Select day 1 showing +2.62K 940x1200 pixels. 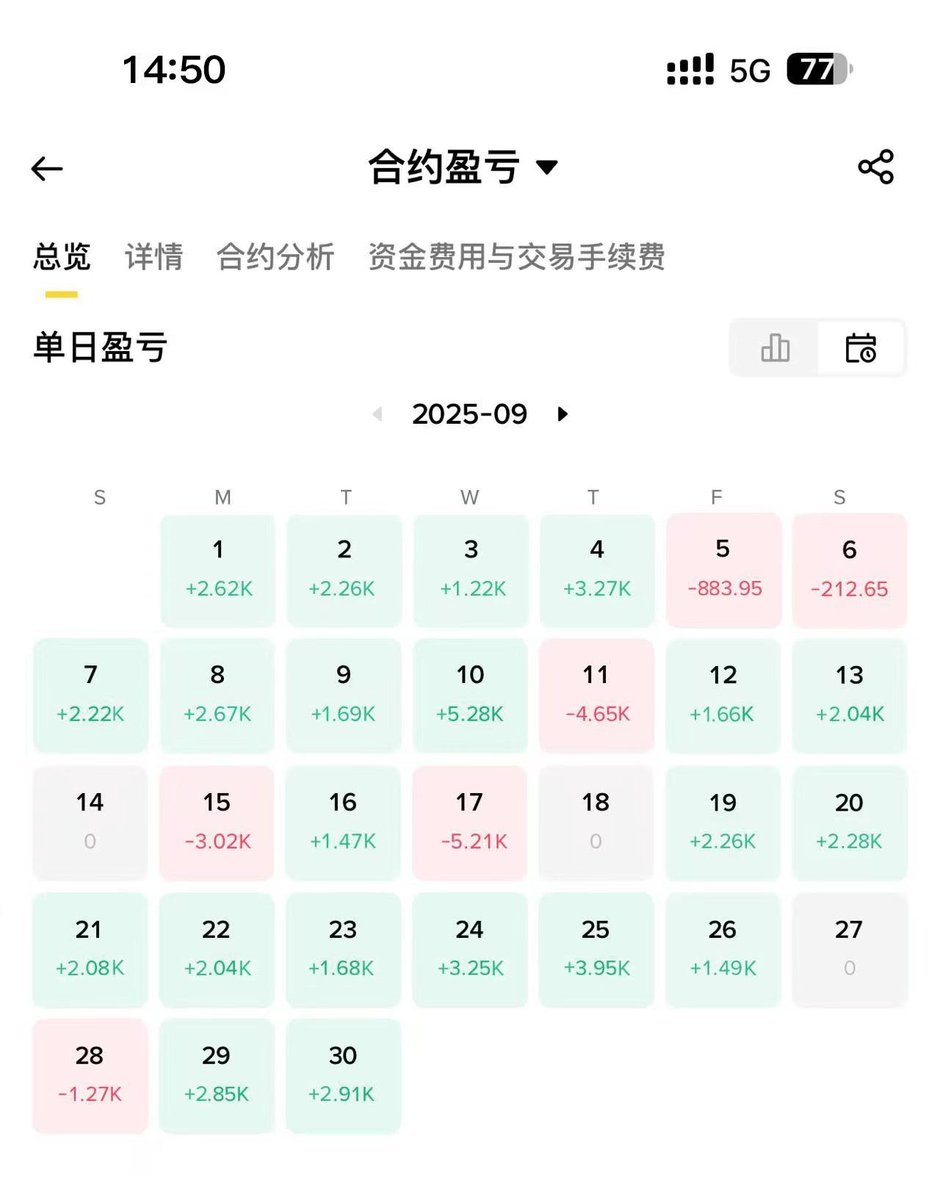(218, 569)
